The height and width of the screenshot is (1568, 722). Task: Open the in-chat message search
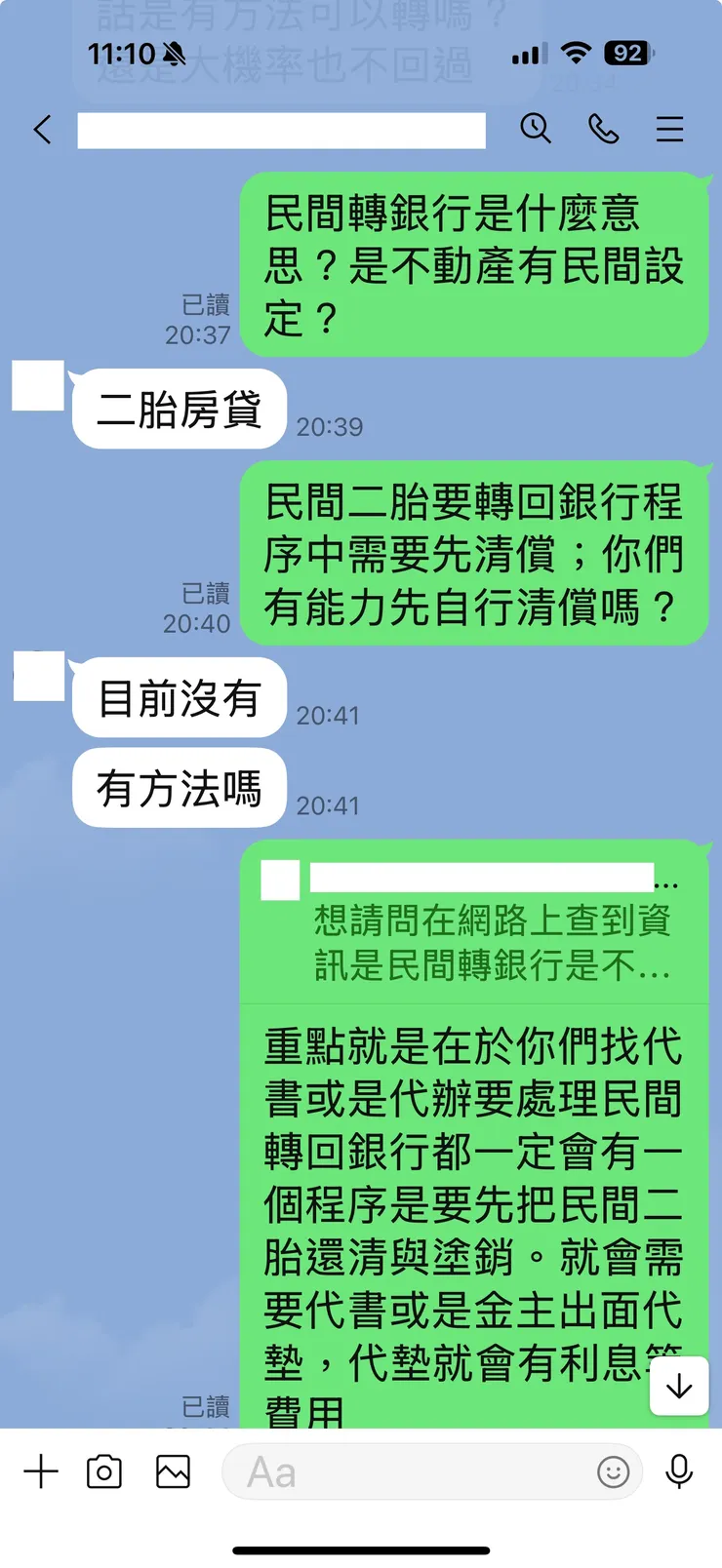pyautogui.click(x=537, y=129)
